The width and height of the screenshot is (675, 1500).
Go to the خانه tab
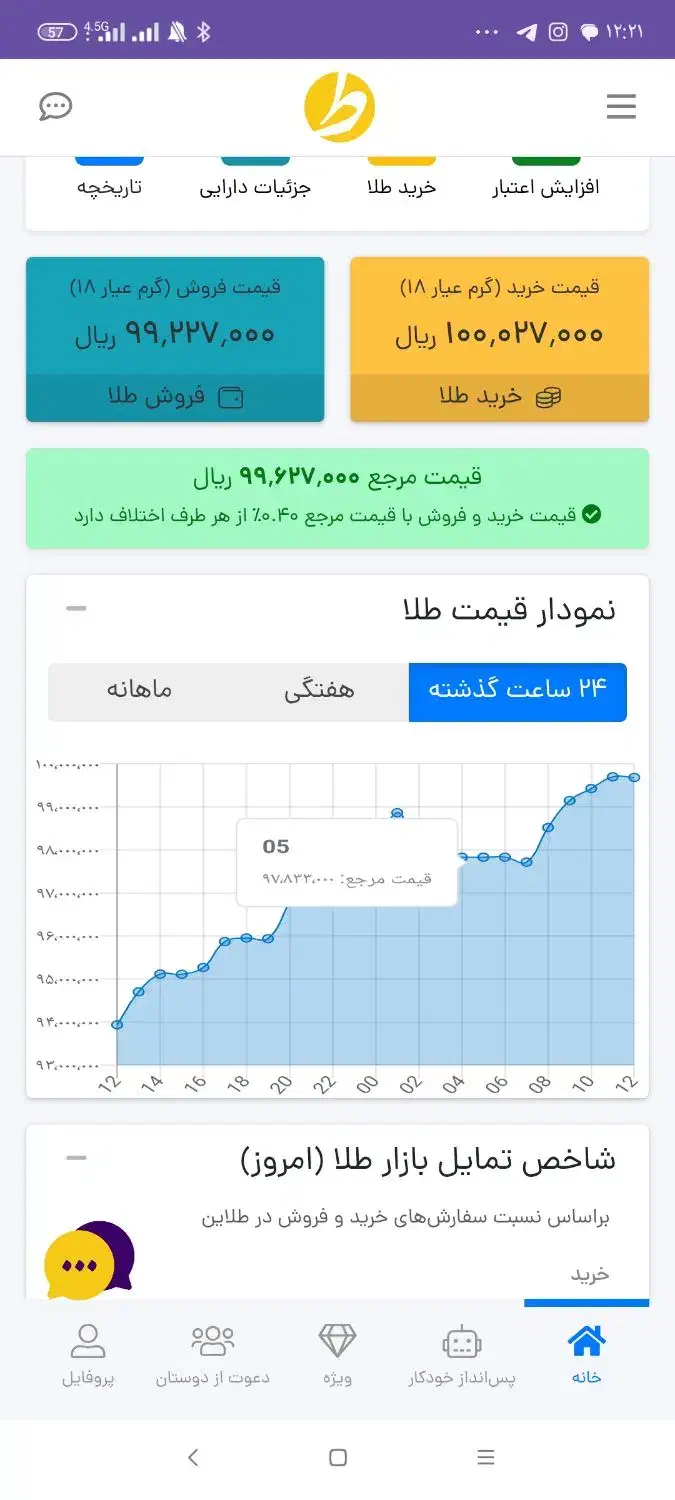586,1355
